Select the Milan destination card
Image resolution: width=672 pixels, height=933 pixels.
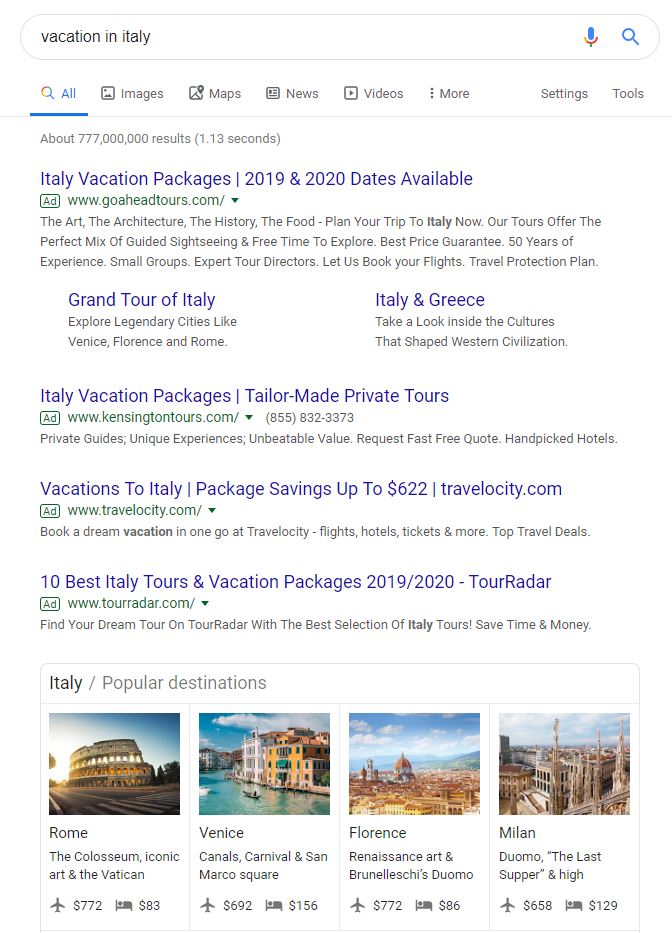pos(564,816)
